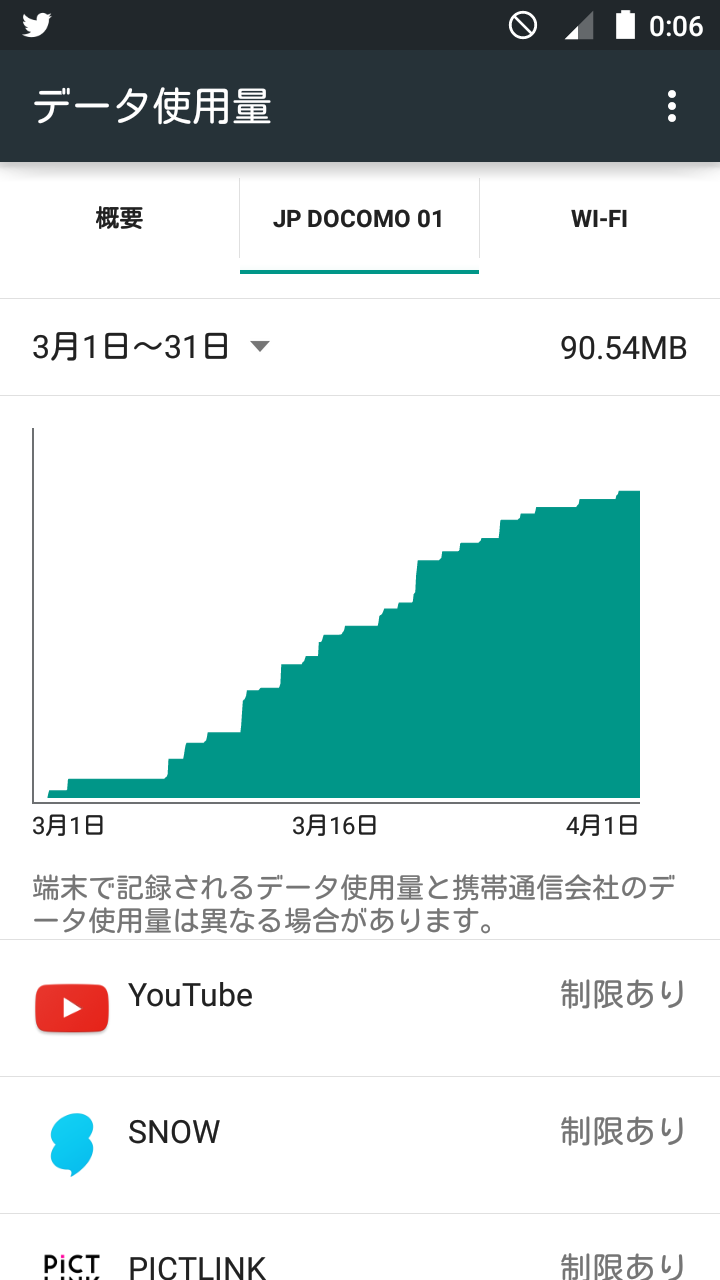Screen dimensions: 720x1280
Task: Open the overflow menu
Action: pyautogui.click(x=671, y=106)
